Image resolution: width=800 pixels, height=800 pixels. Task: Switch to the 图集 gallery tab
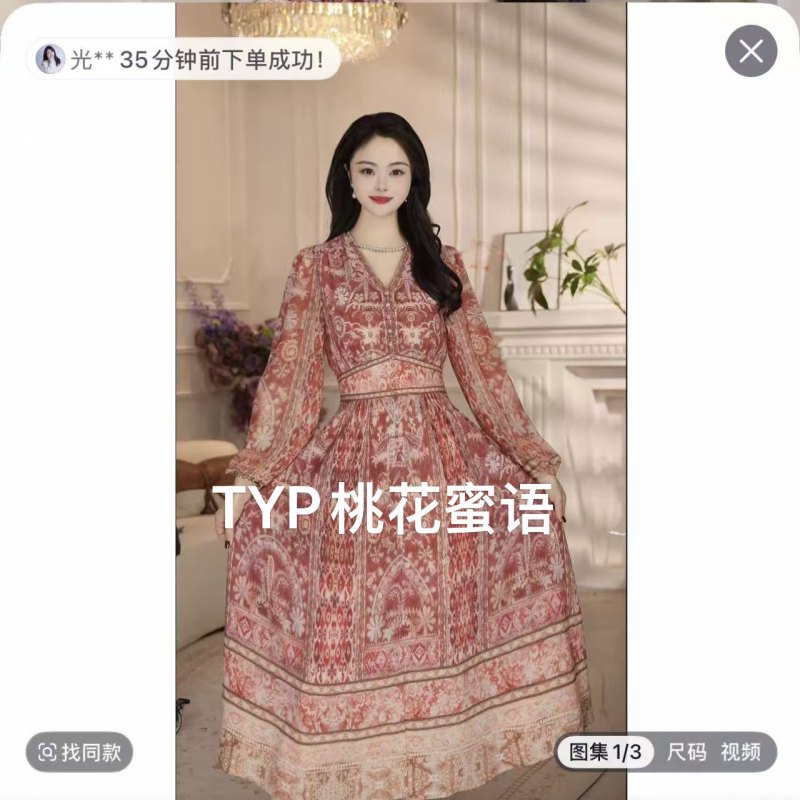click(605, 752)
